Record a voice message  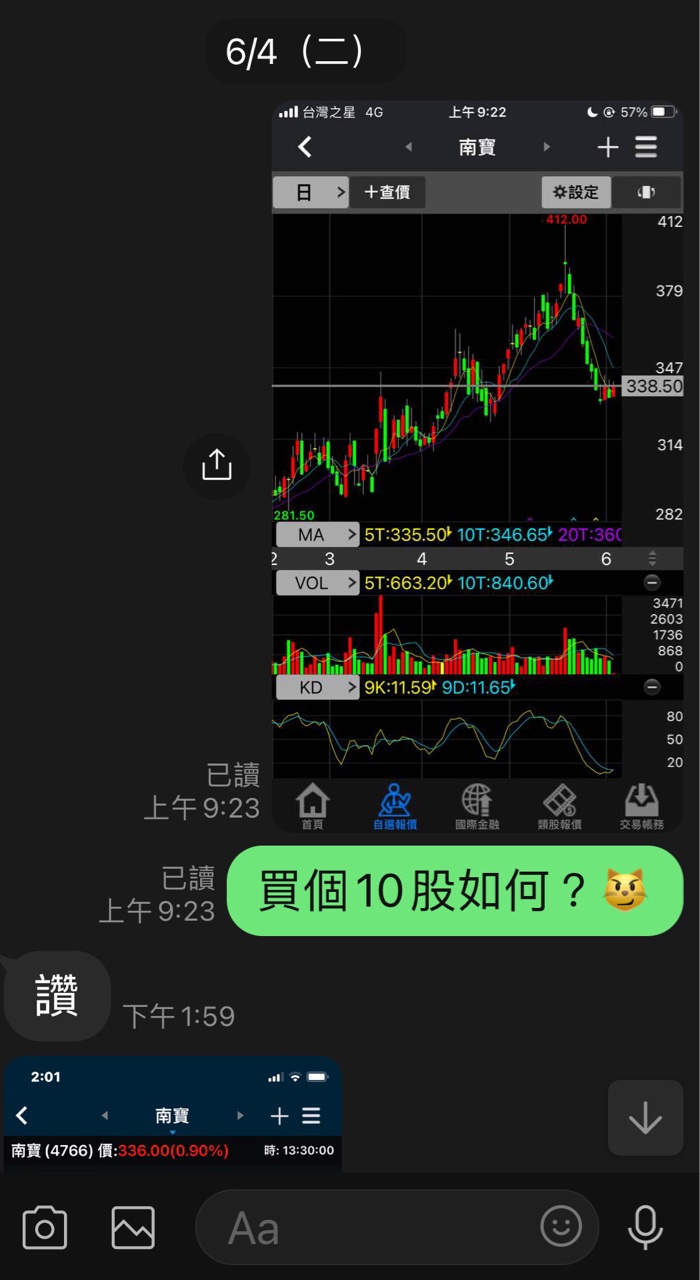645,1227
